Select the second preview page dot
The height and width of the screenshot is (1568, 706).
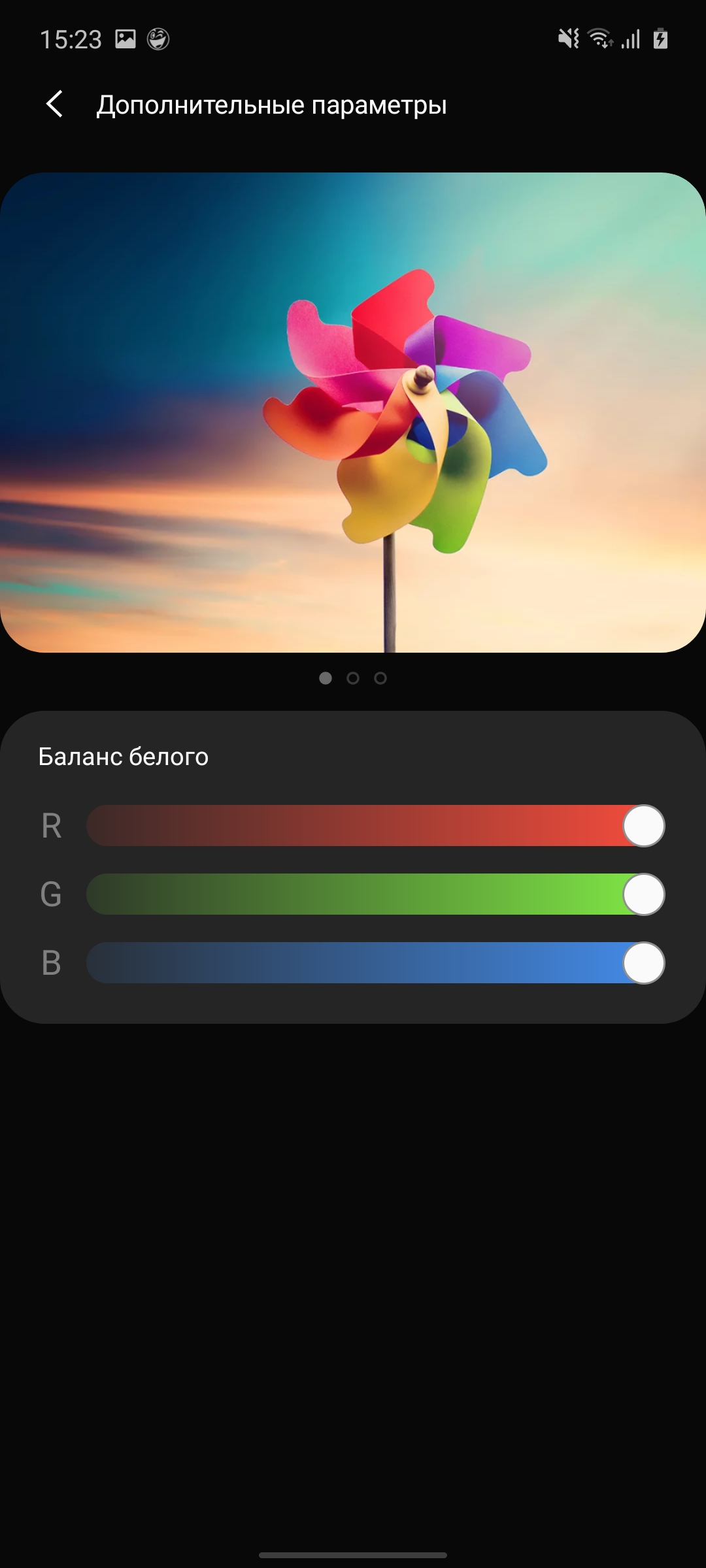(x=353, y=678)
